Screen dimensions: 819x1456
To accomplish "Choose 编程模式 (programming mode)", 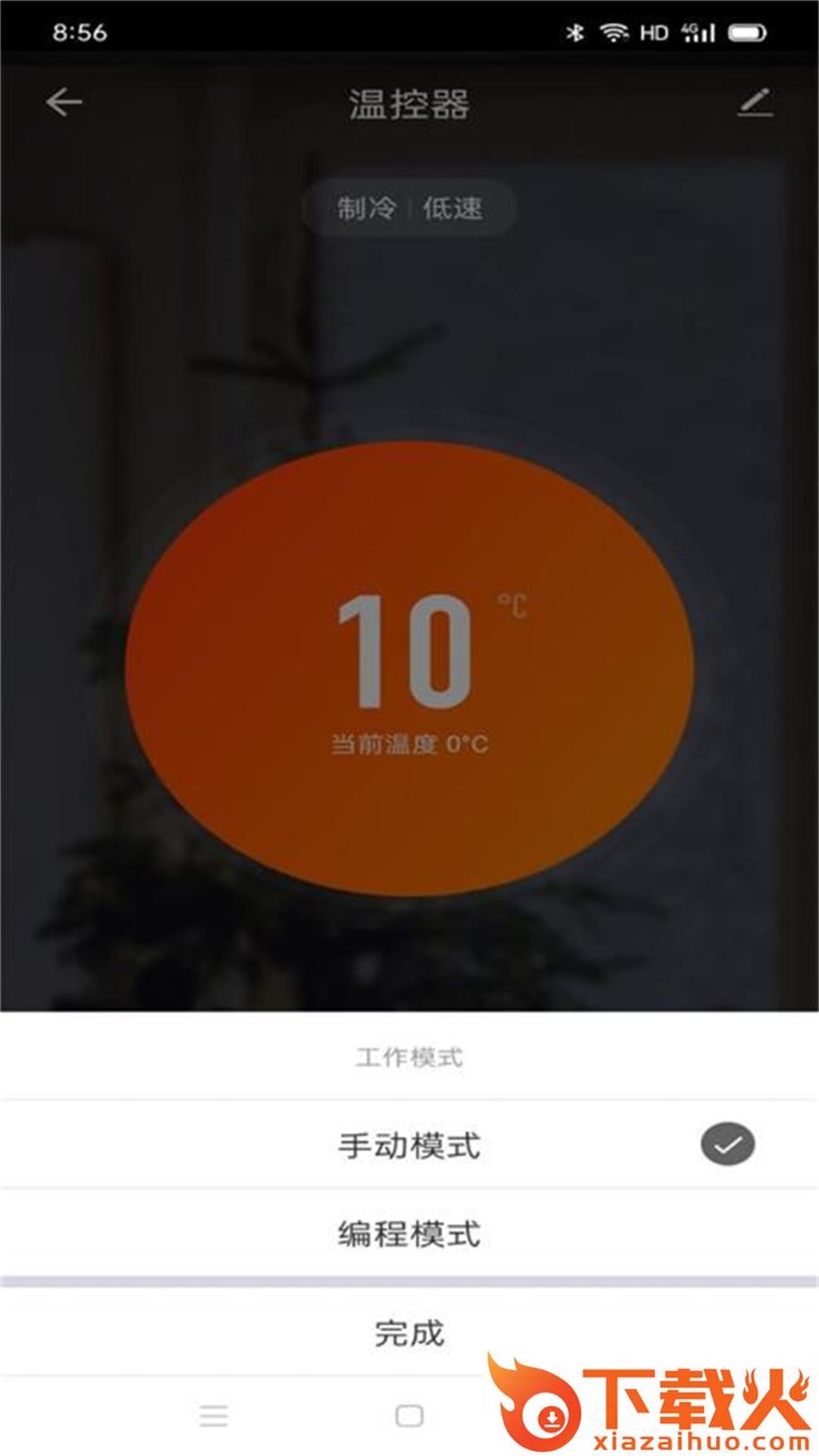I will click(x=409, y=1234).
